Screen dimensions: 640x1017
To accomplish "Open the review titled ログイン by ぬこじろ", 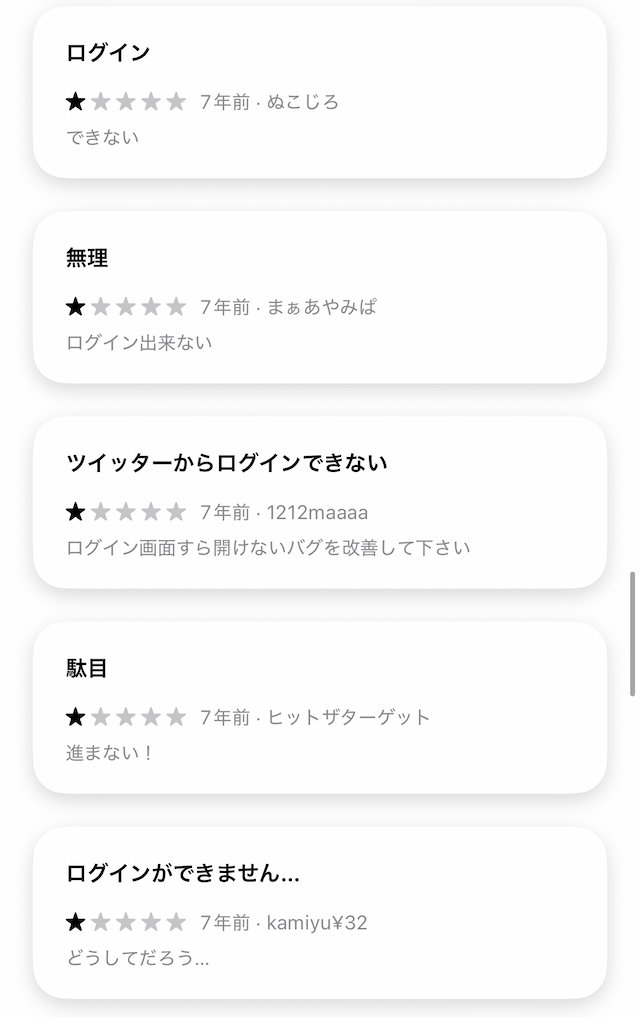I will (x=320, y=93).
